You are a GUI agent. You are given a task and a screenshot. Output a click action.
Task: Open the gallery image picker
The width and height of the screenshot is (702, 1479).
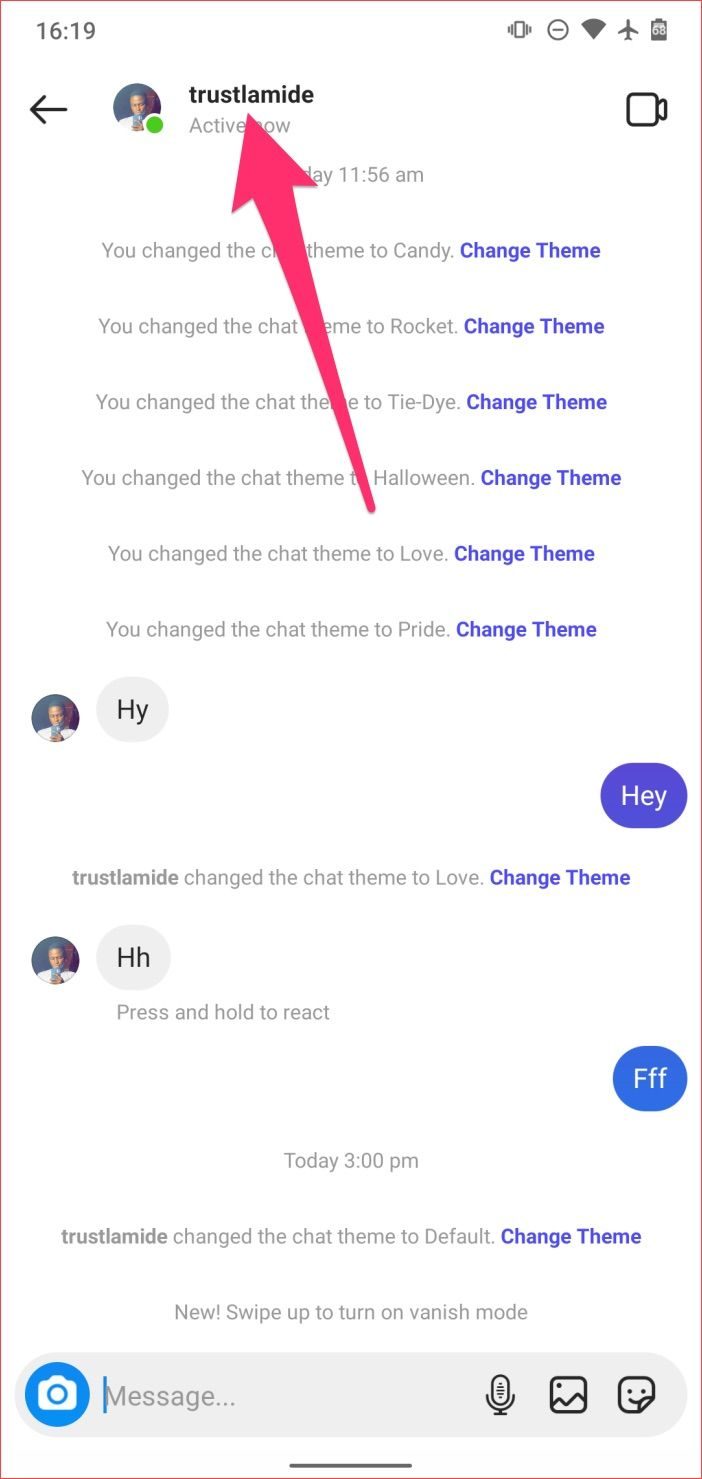pos(568,1394)
